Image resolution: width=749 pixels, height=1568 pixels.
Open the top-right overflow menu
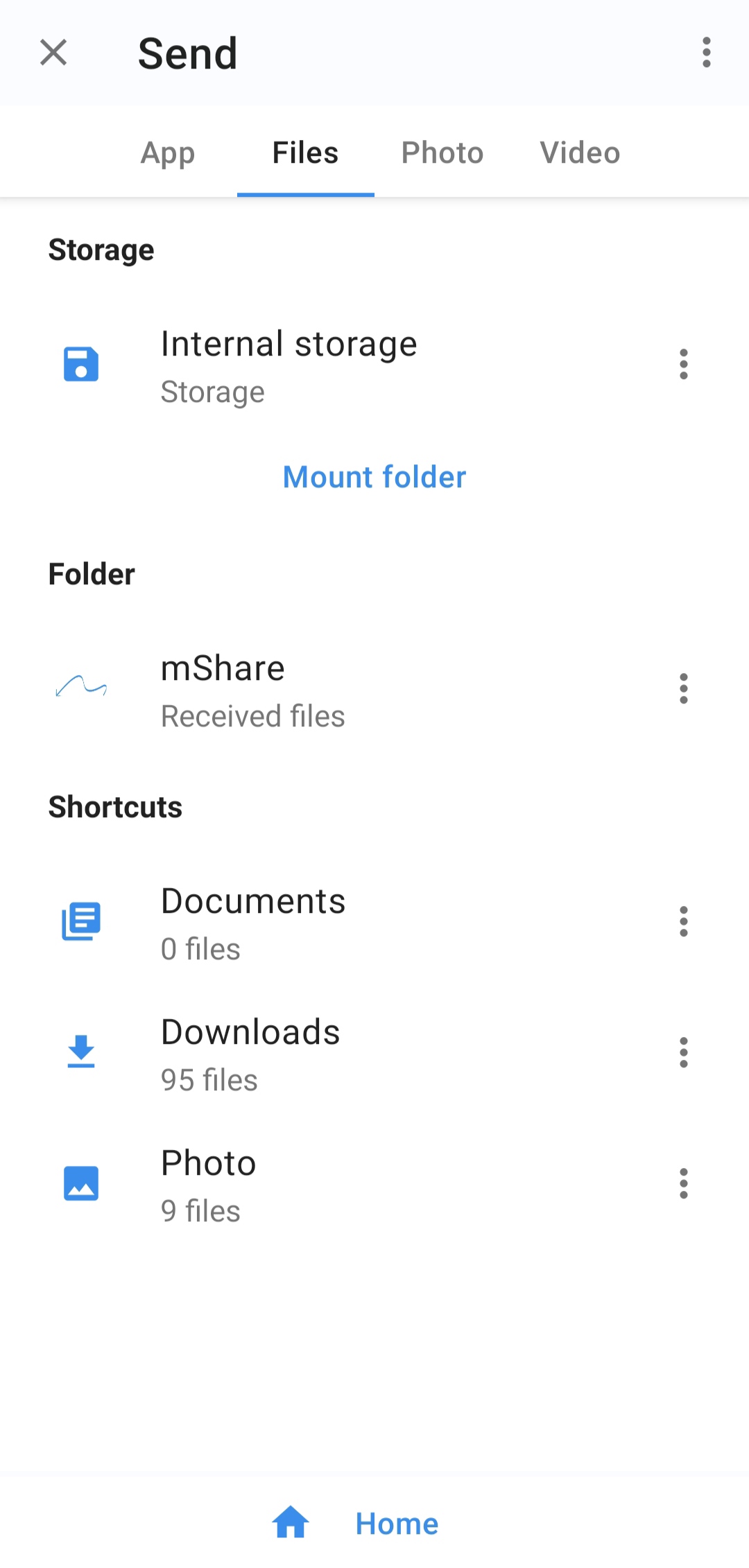(706, 53)
